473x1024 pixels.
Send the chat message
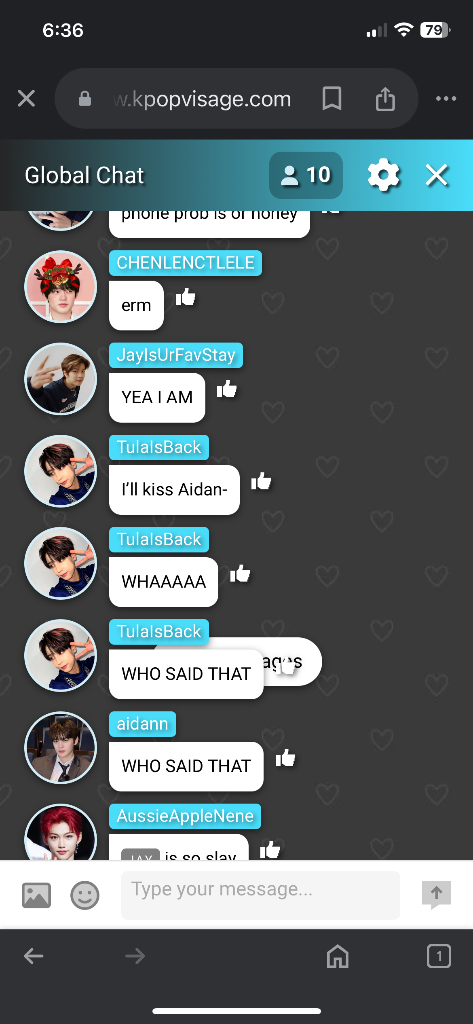pyautogui.click(x=436, y=895)
